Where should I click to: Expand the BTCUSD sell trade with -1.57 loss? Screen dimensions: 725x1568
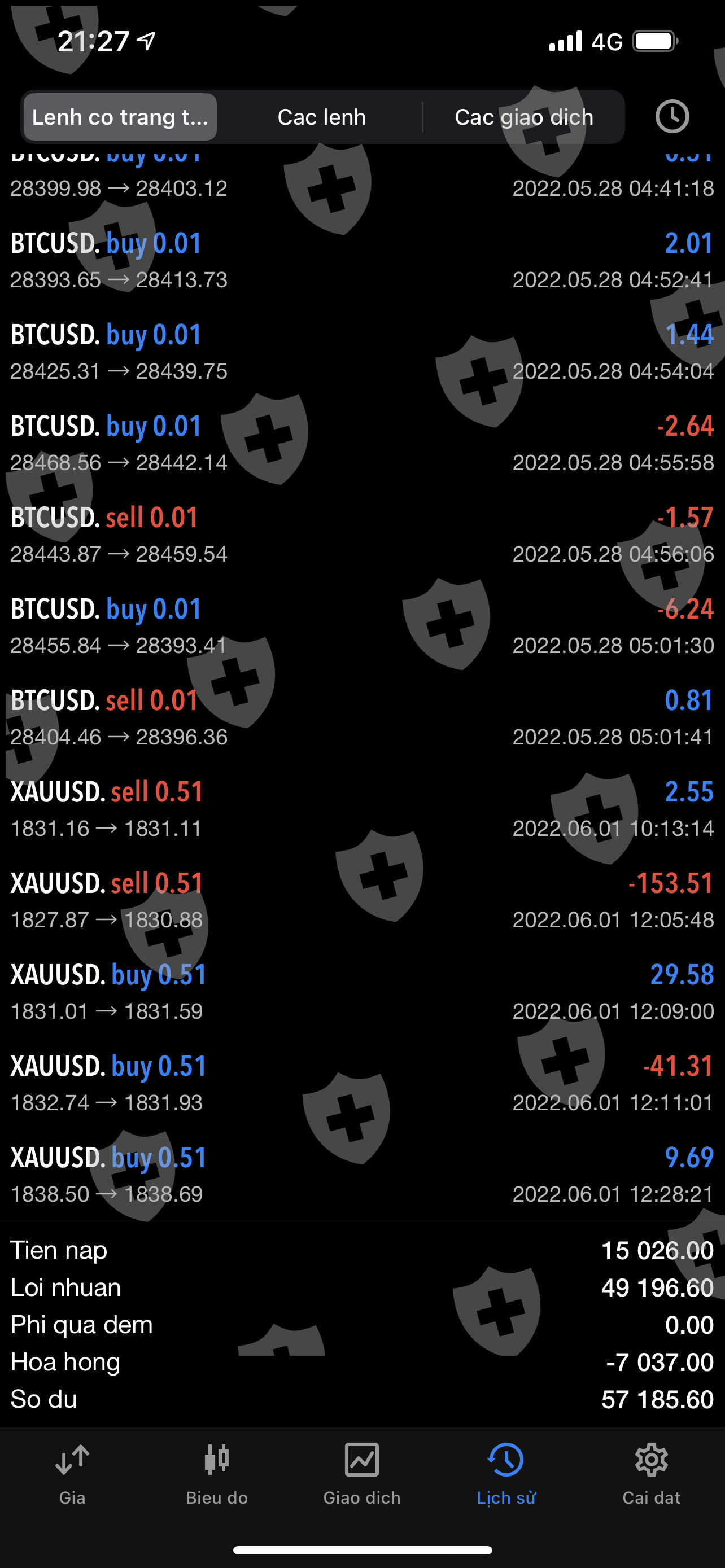pyautogui.click(x=362, y=535)
